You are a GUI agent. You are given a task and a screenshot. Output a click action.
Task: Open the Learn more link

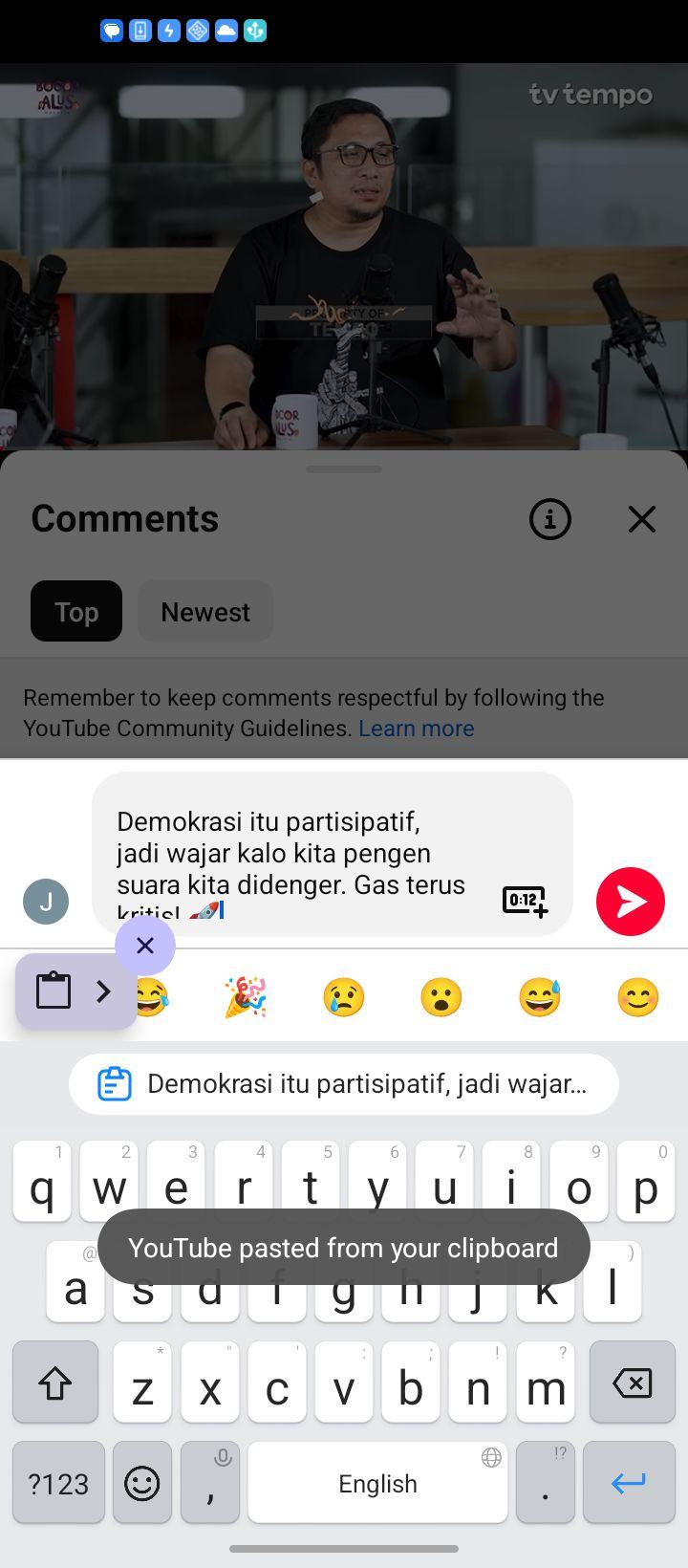417,729
